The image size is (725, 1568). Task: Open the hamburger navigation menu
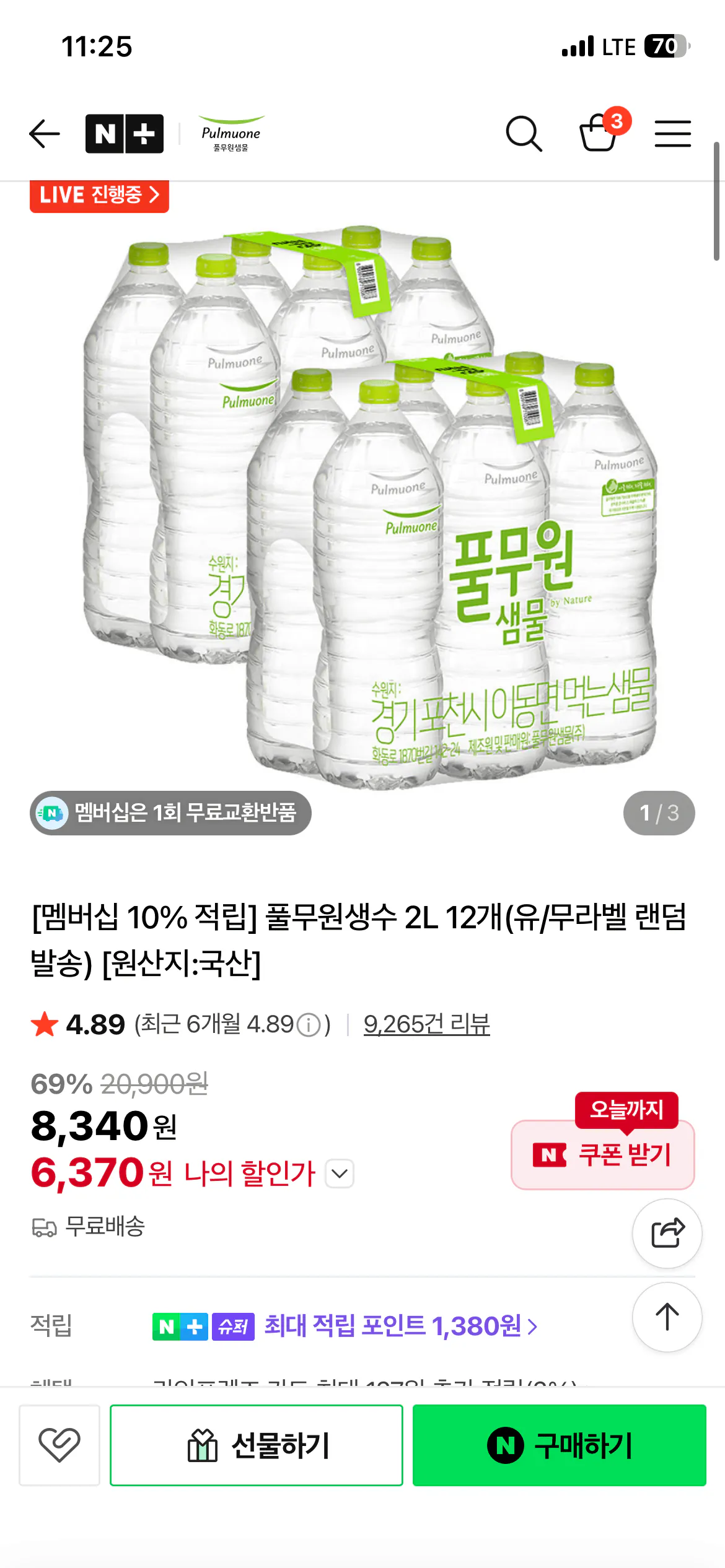point(672,133)
